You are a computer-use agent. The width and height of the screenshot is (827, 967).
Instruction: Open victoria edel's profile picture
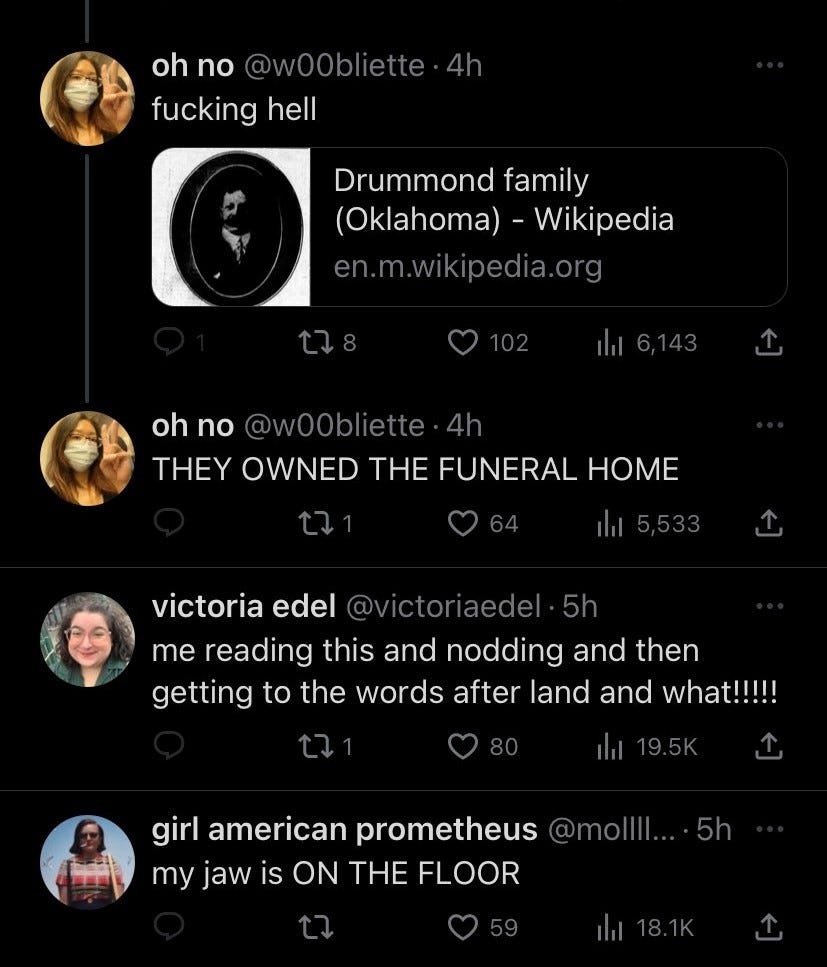tap(87, 640)
